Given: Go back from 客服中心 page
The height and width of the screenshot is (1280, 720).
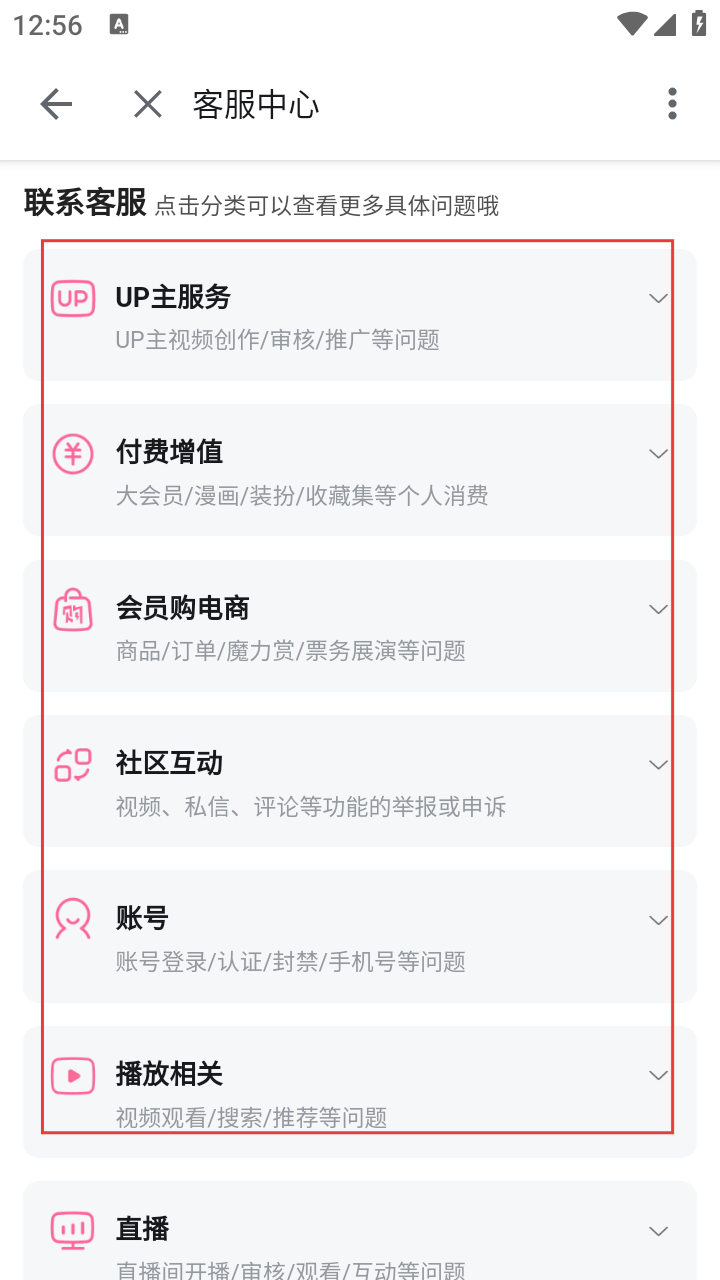Looking at the screenshot, I should (x=56, y=104).
